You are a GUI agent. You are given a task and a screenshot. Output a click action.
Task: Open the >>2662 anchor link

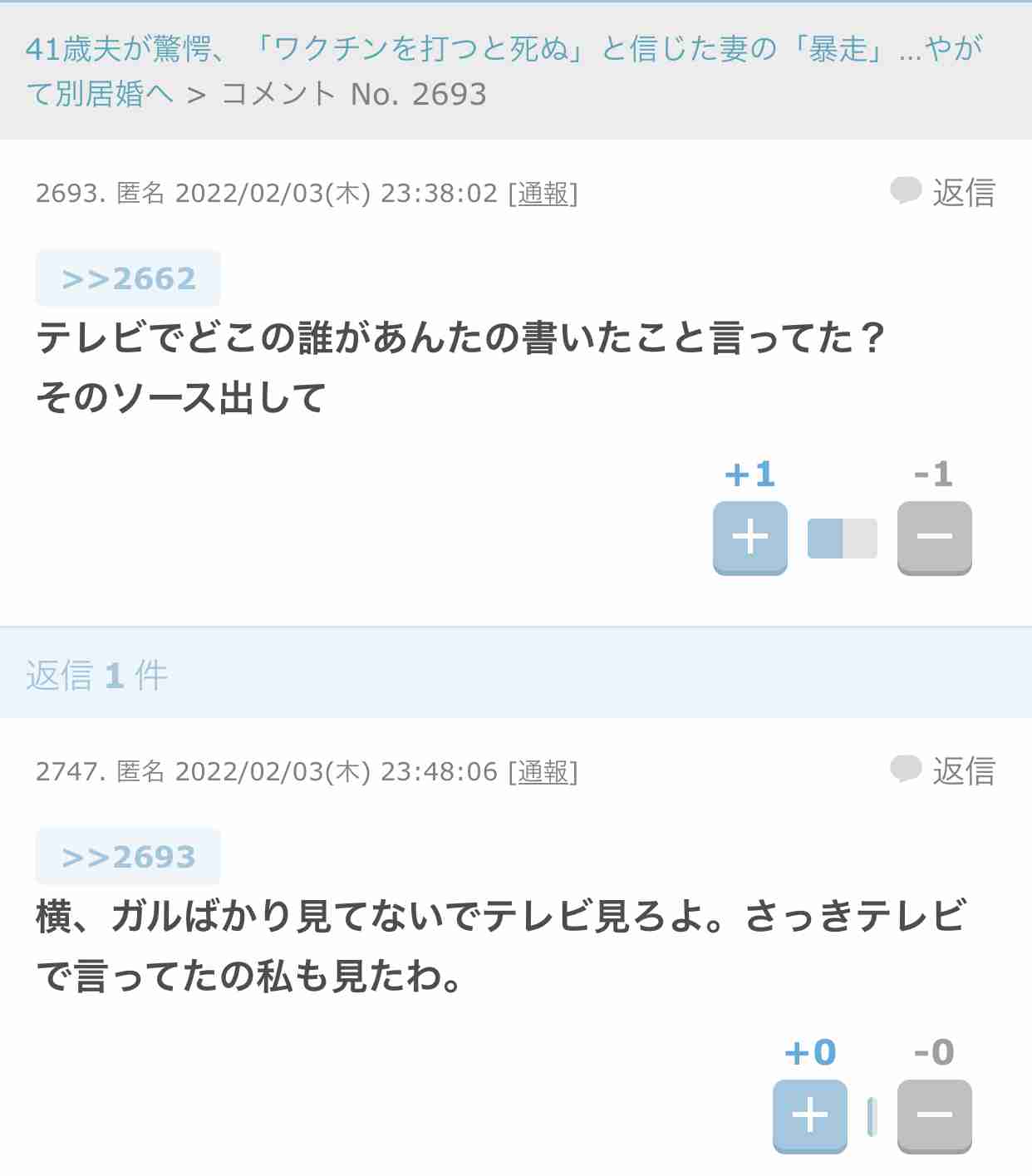pyautogui.click(x=127, y=278)
